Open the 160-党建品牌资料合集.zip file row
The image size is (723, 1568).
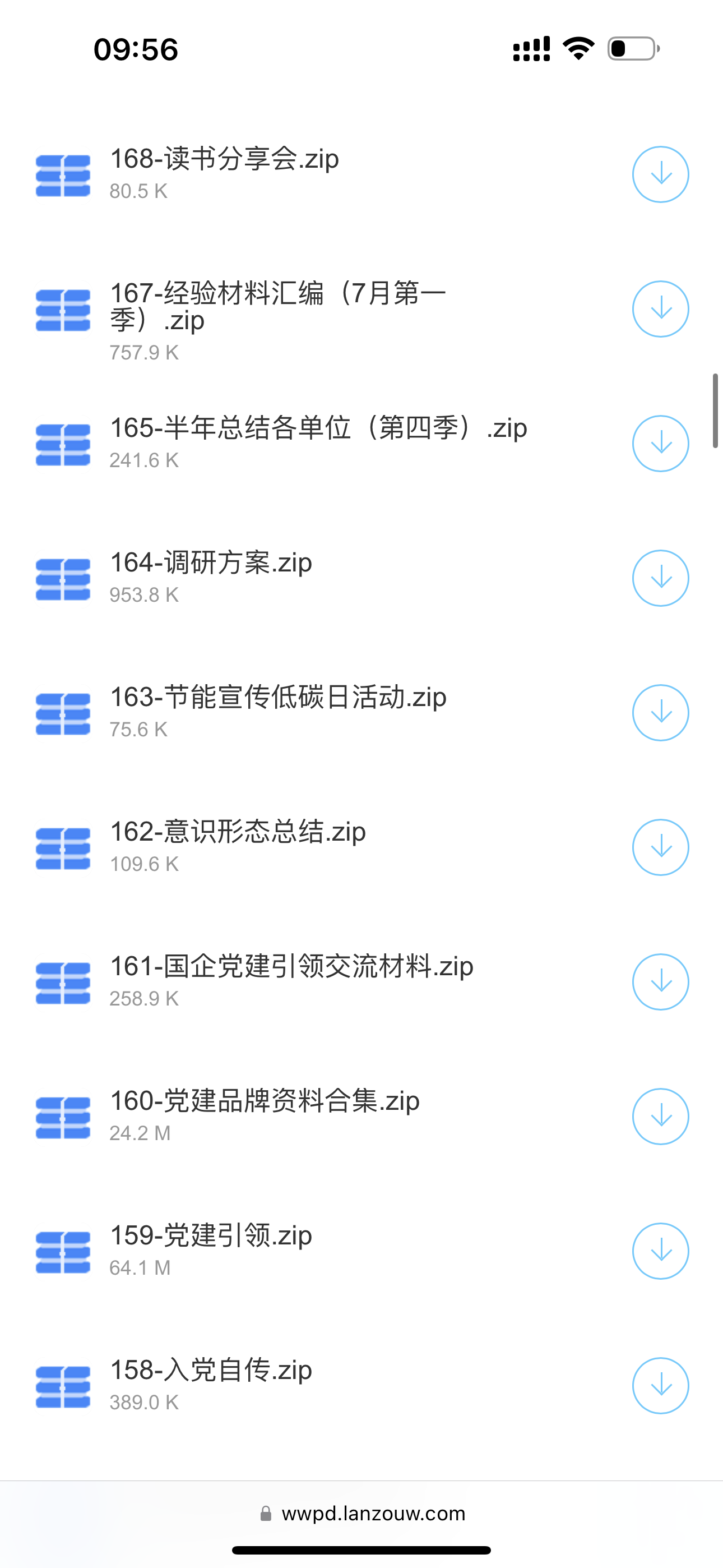click(361, 1117)
